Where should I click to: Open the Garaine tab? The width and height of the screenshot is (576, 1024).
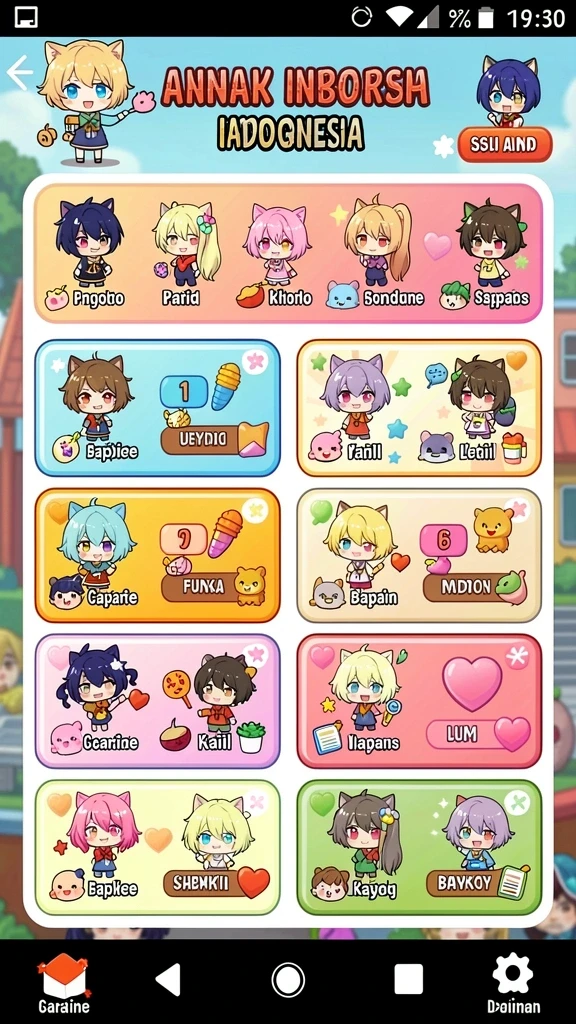[x=64, y=983]
